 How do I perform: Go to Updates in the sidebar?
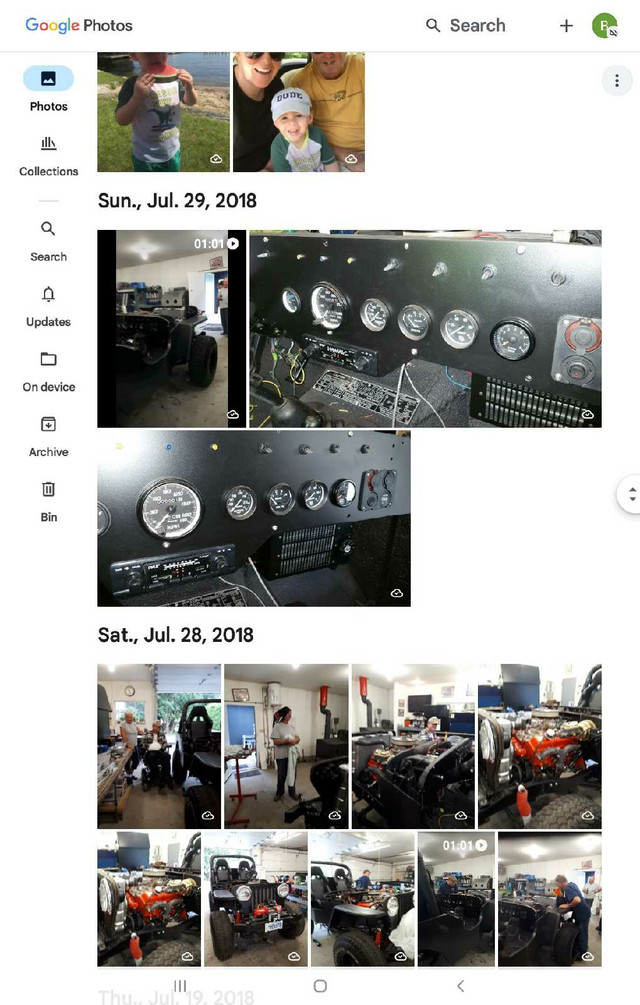tap(48, 305)
